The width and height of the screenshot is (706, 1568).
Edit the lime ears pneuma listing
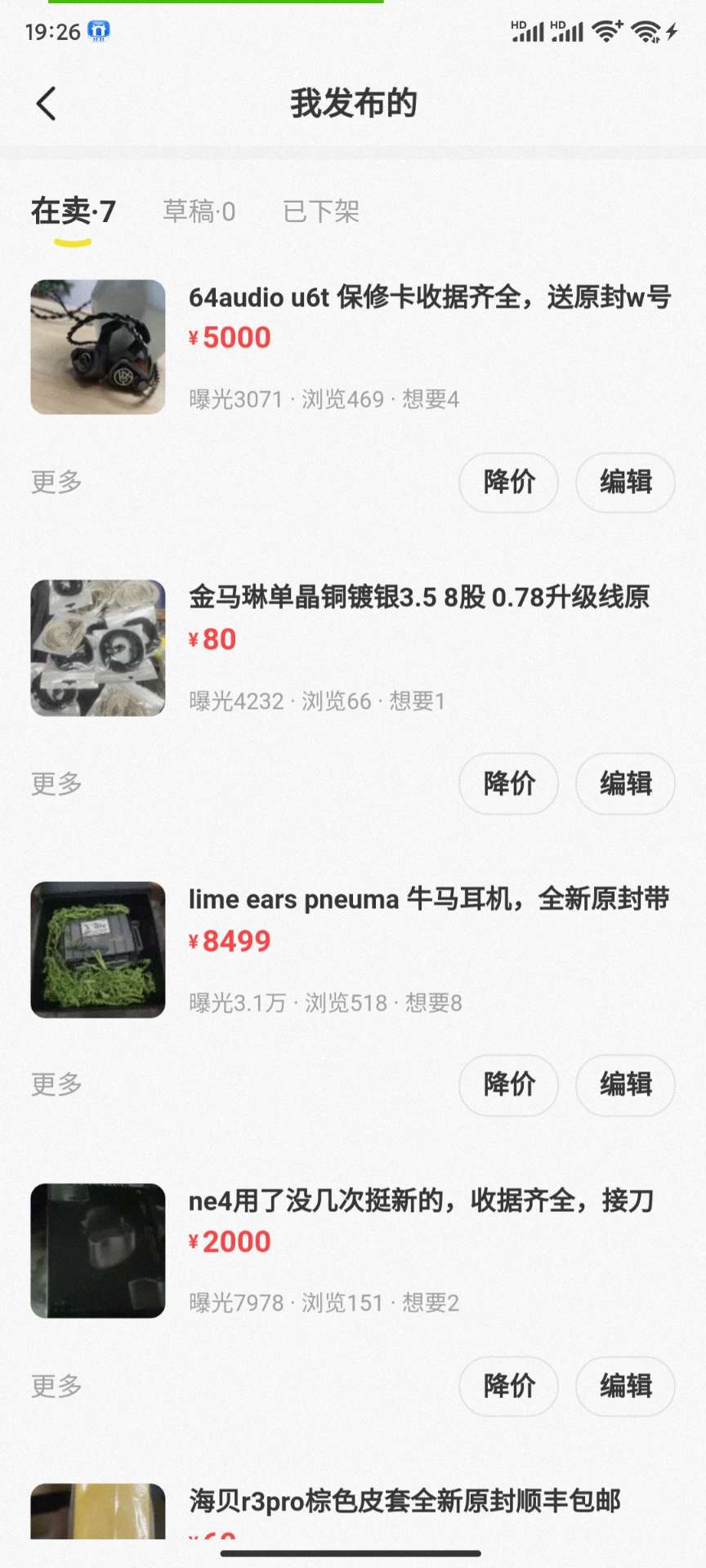[625, 1085]
